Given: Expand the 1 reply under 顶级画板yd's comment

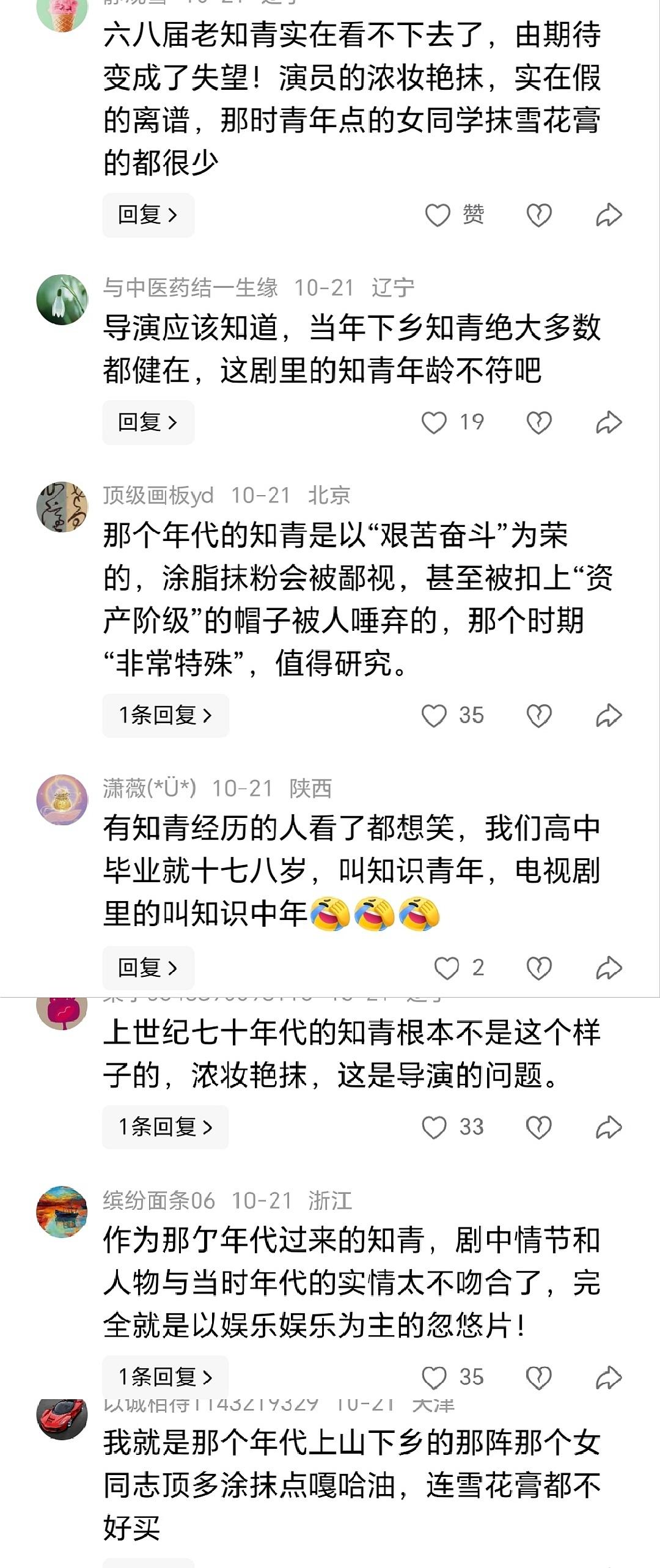Looking at the screenshot, I should pyautogui.click(x=165, y=715).
